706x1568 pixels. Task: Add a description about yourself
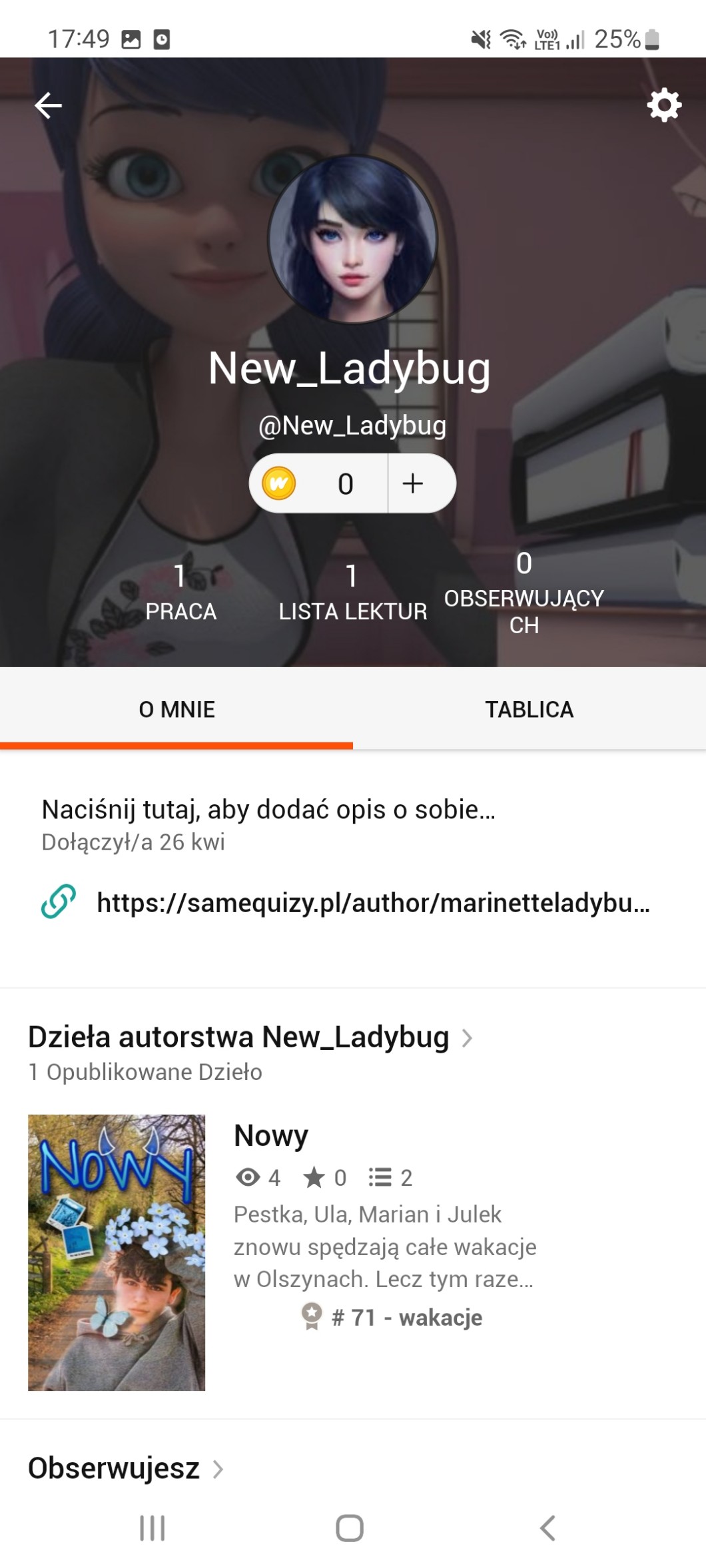268,810
